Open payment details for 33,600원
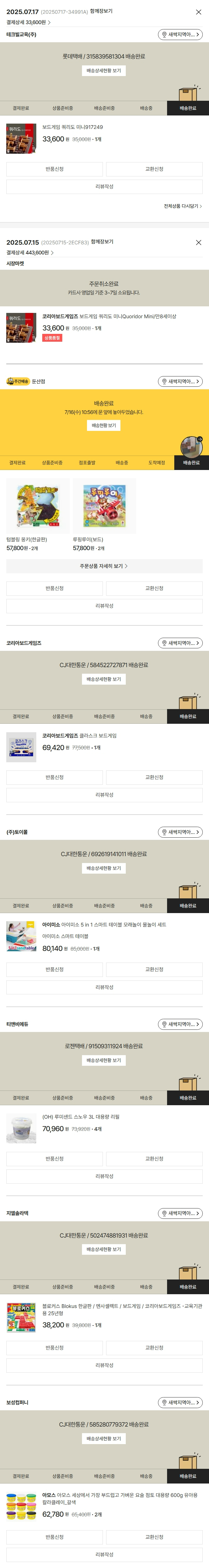 click(29, 23)
